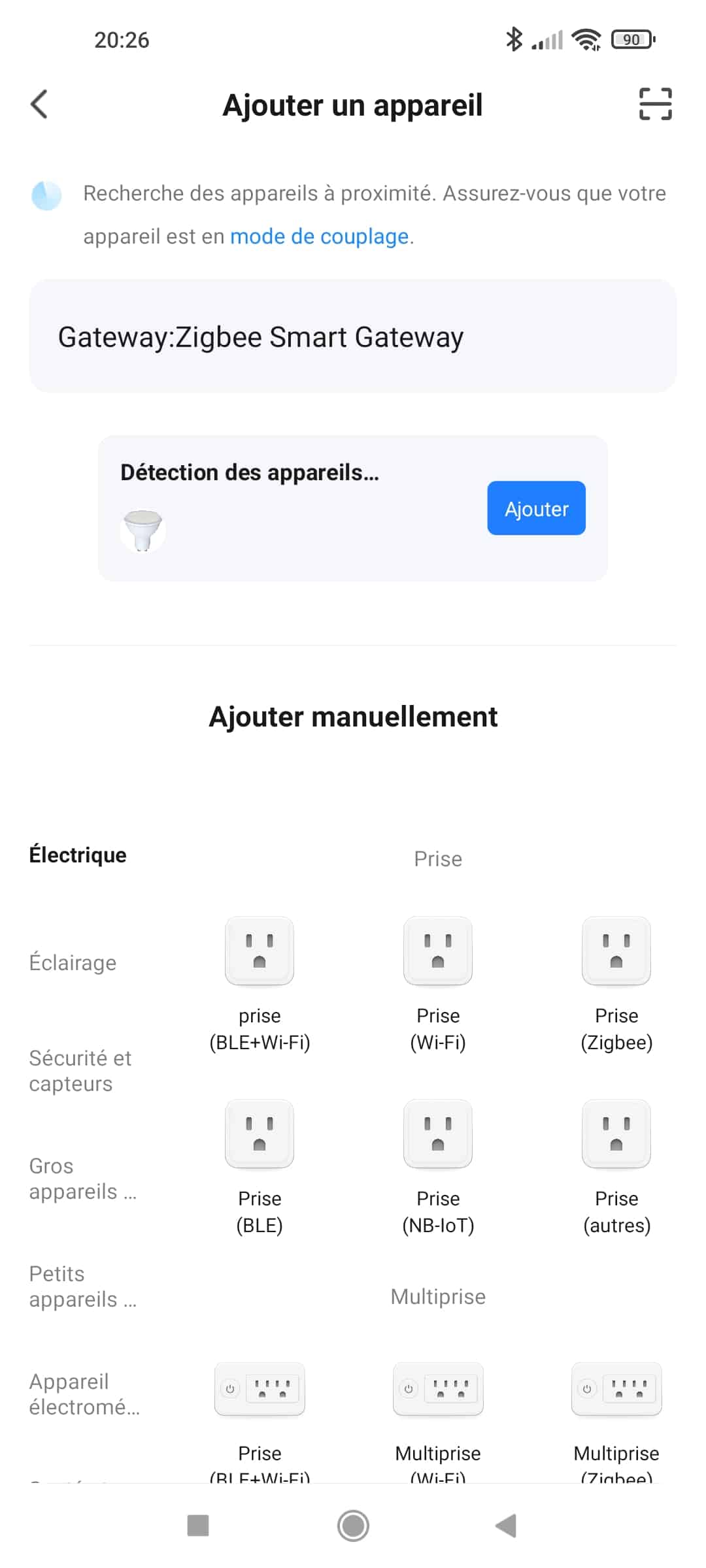706x1568 pixels.
Task: Switch to Sécurité et capteurs category
Action: pos(80,1071)
